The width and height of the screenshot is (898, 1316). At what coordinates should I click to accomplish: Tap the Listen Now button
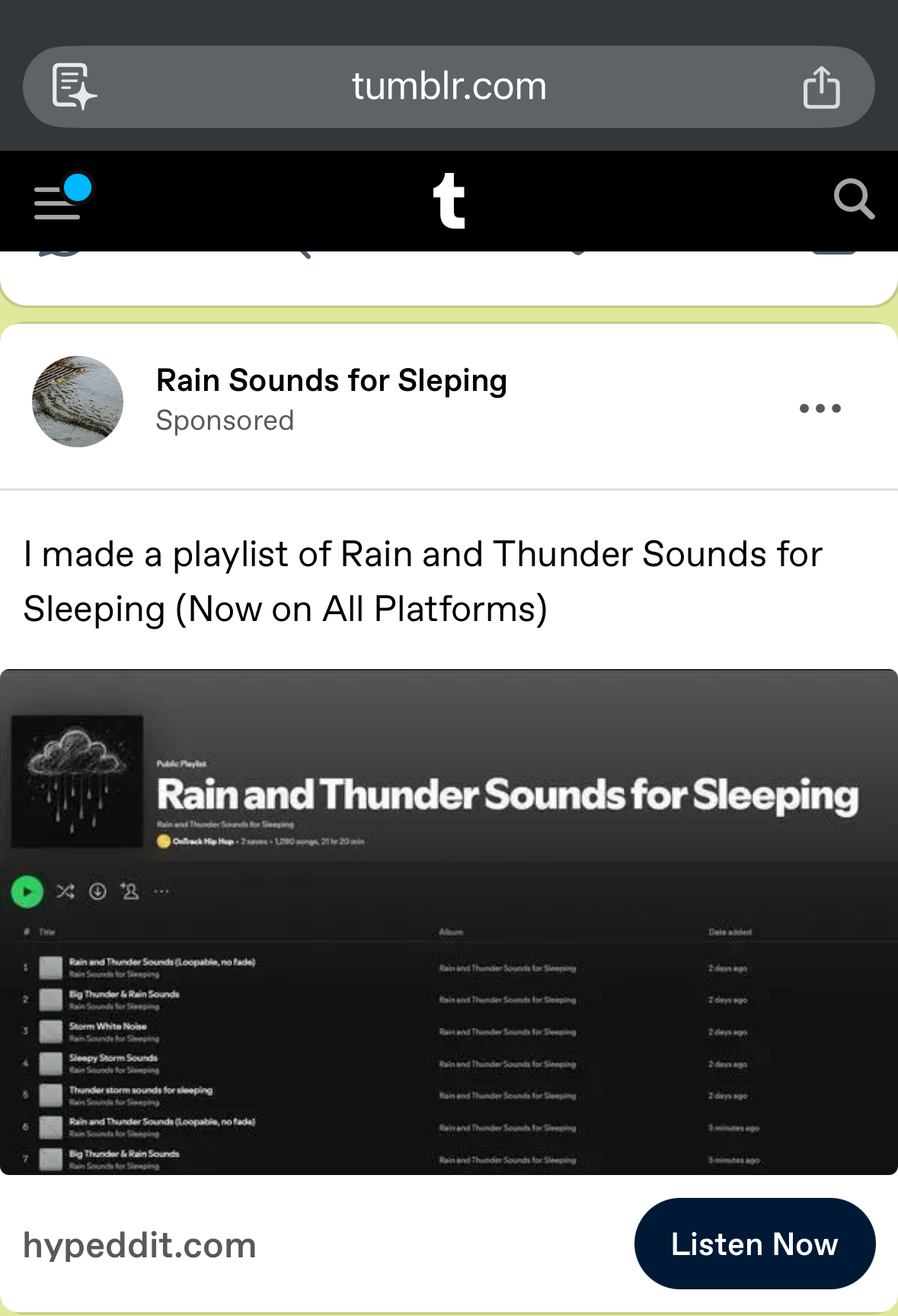(x=754, y=1244)
